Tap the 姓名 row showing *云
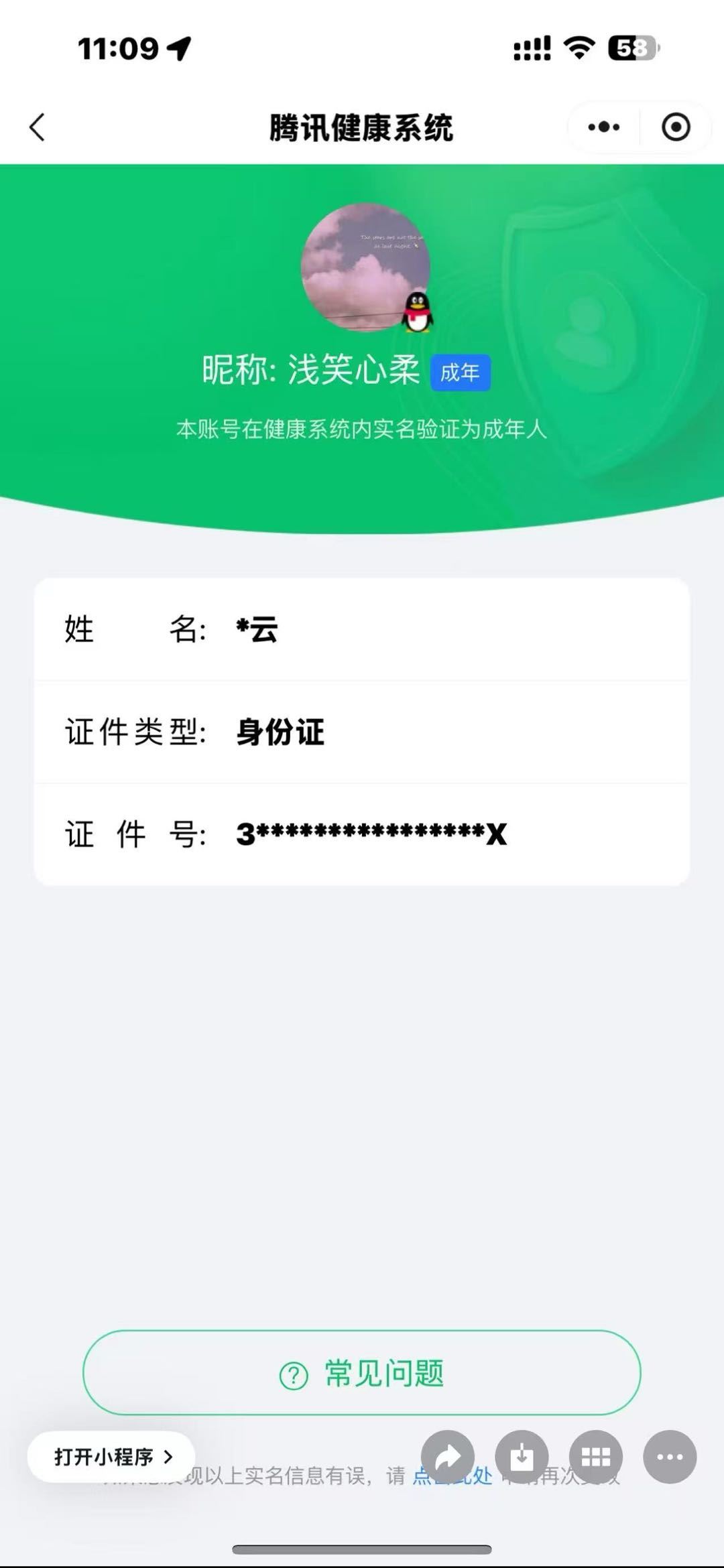 point(362,630)
